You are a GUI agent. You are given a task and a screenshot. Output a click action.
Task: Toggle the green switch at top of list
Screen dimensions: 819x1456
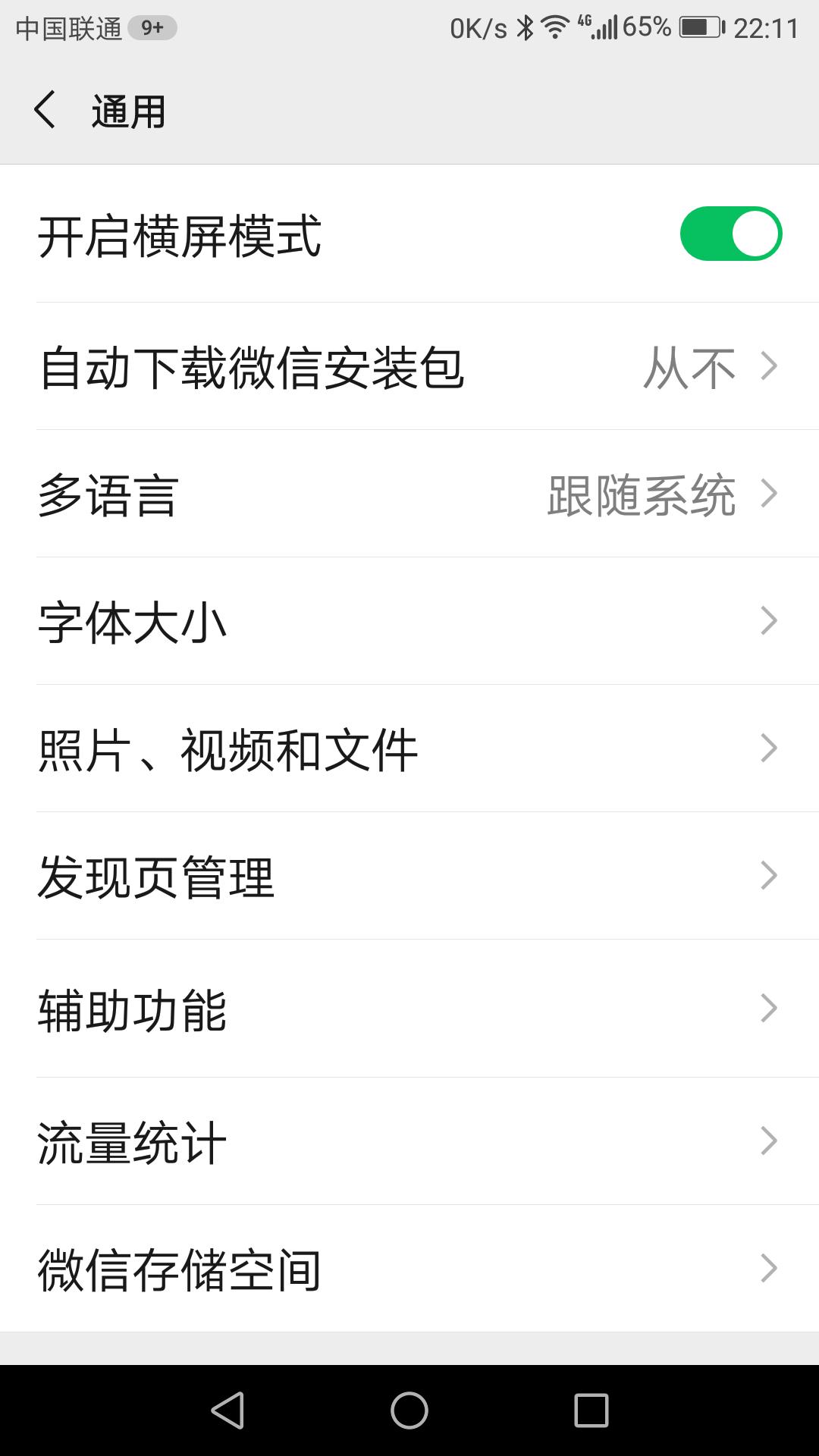coord(732,233)
